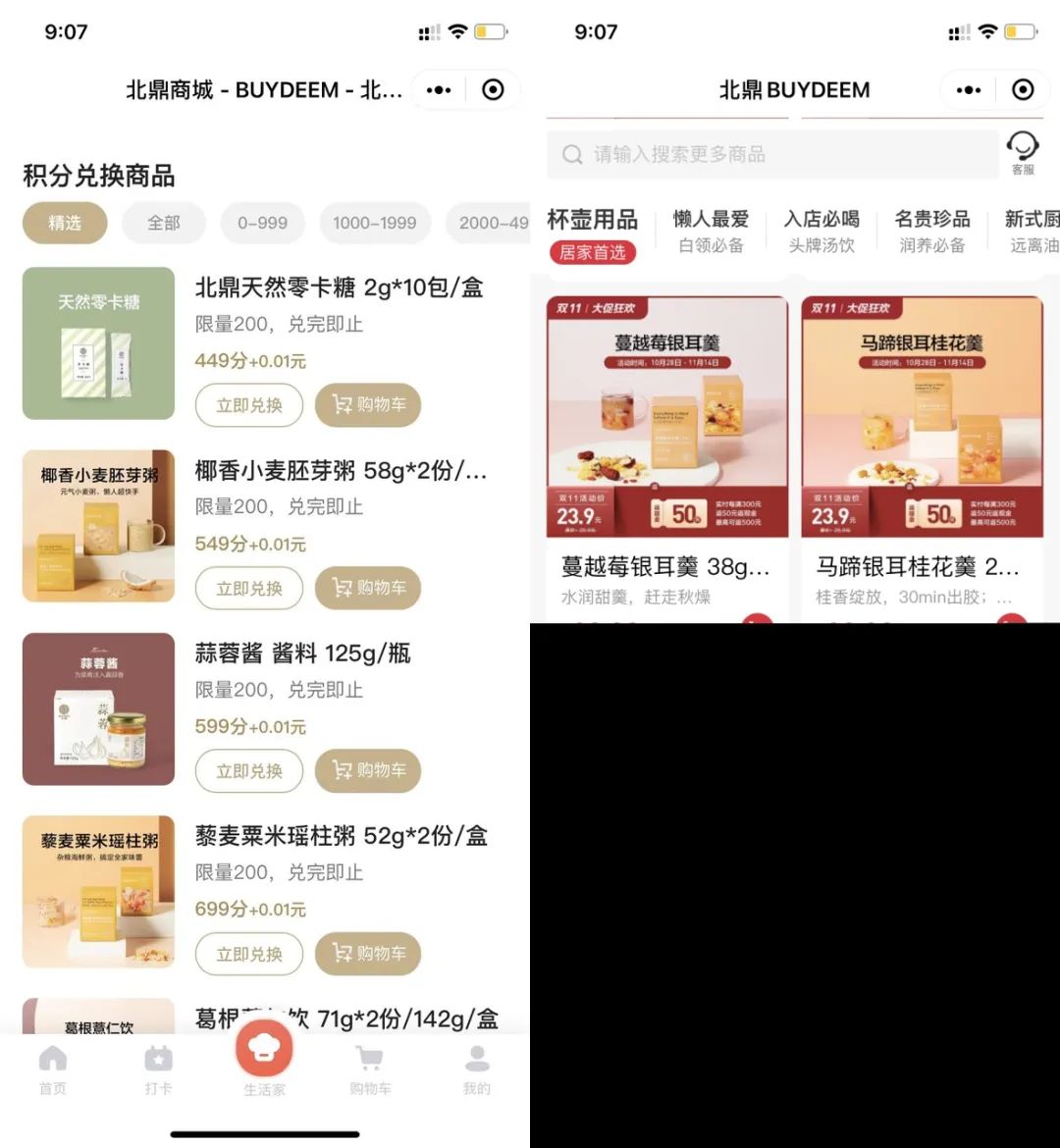Viewport: 1060px width, 1148px height.
Task: Redeem 椰香小麦胚芽粥 now
Action: point(249,589)
